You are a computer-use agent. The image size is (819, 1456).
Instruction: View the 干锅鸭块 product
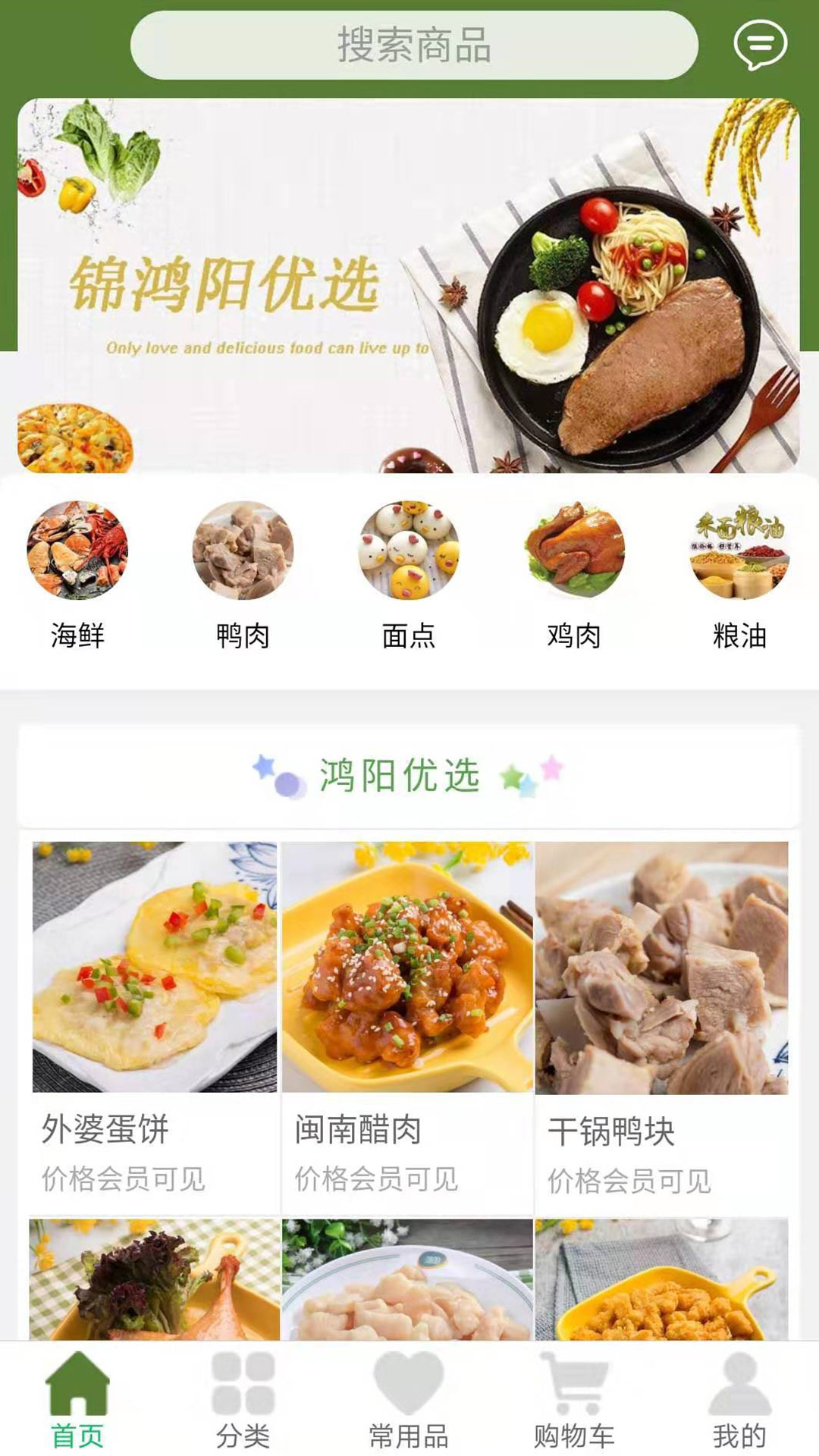(x=661, y=1016)
